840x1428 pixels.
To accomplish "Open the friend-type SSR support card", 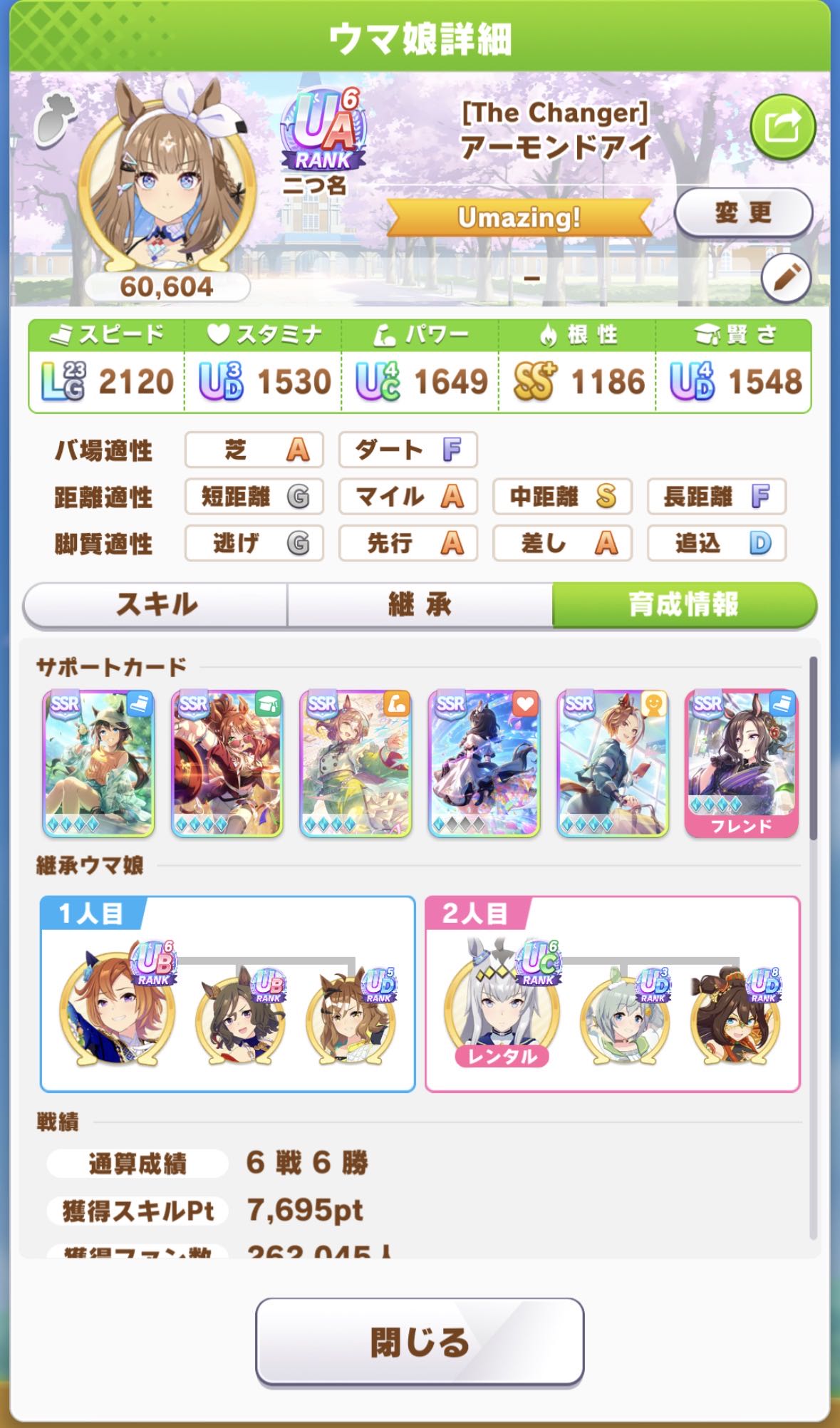I will tap(612, 762).
